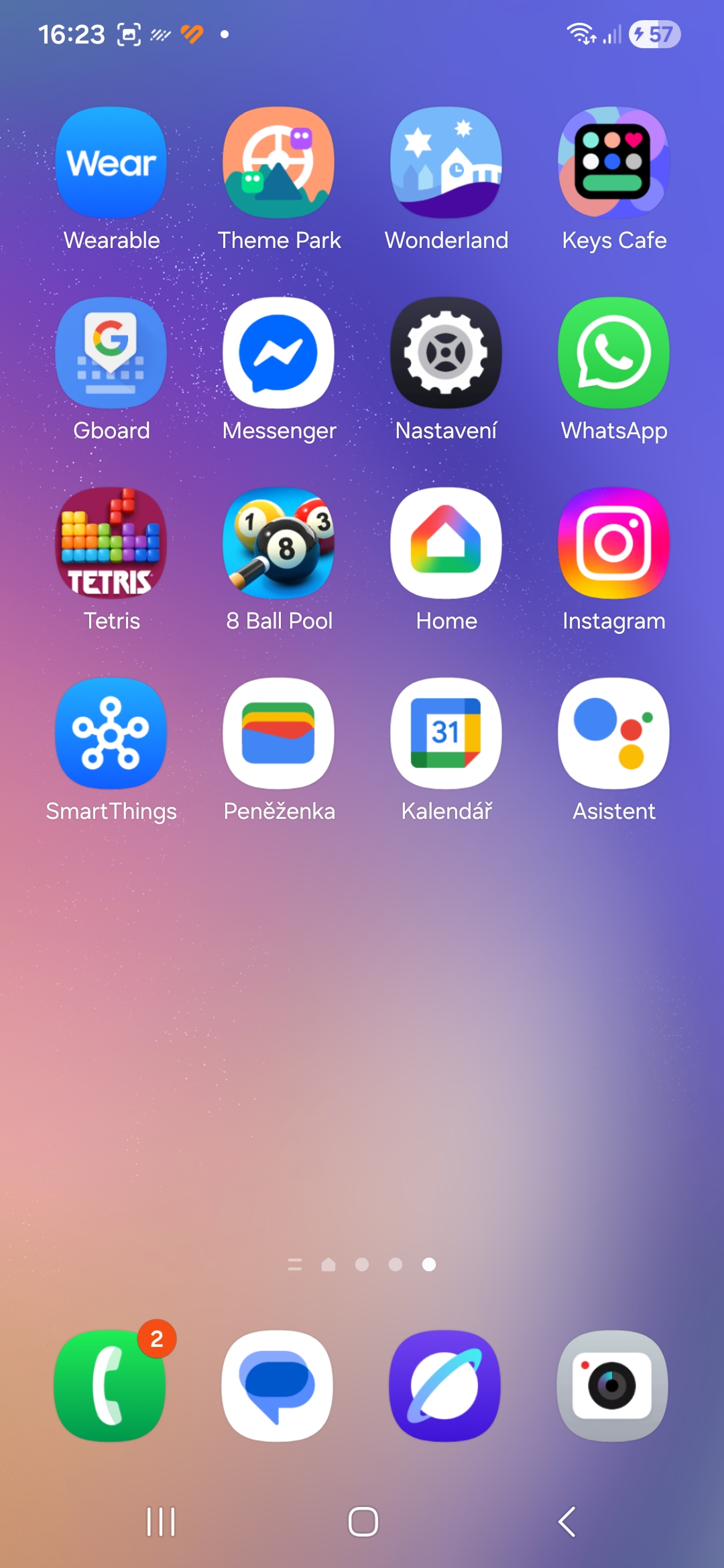Open the Peněženka wallet app
724x1568 pixels.
(x=279, y=734)
